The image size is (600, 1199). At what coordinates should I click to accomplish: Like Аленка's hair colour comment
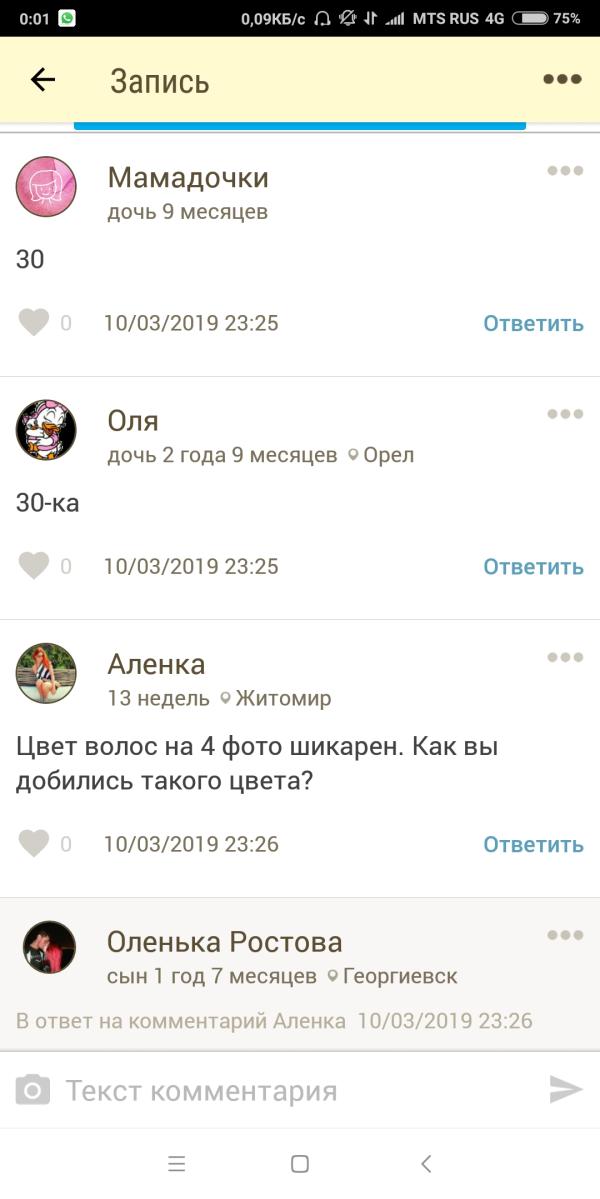pos(34,844)
